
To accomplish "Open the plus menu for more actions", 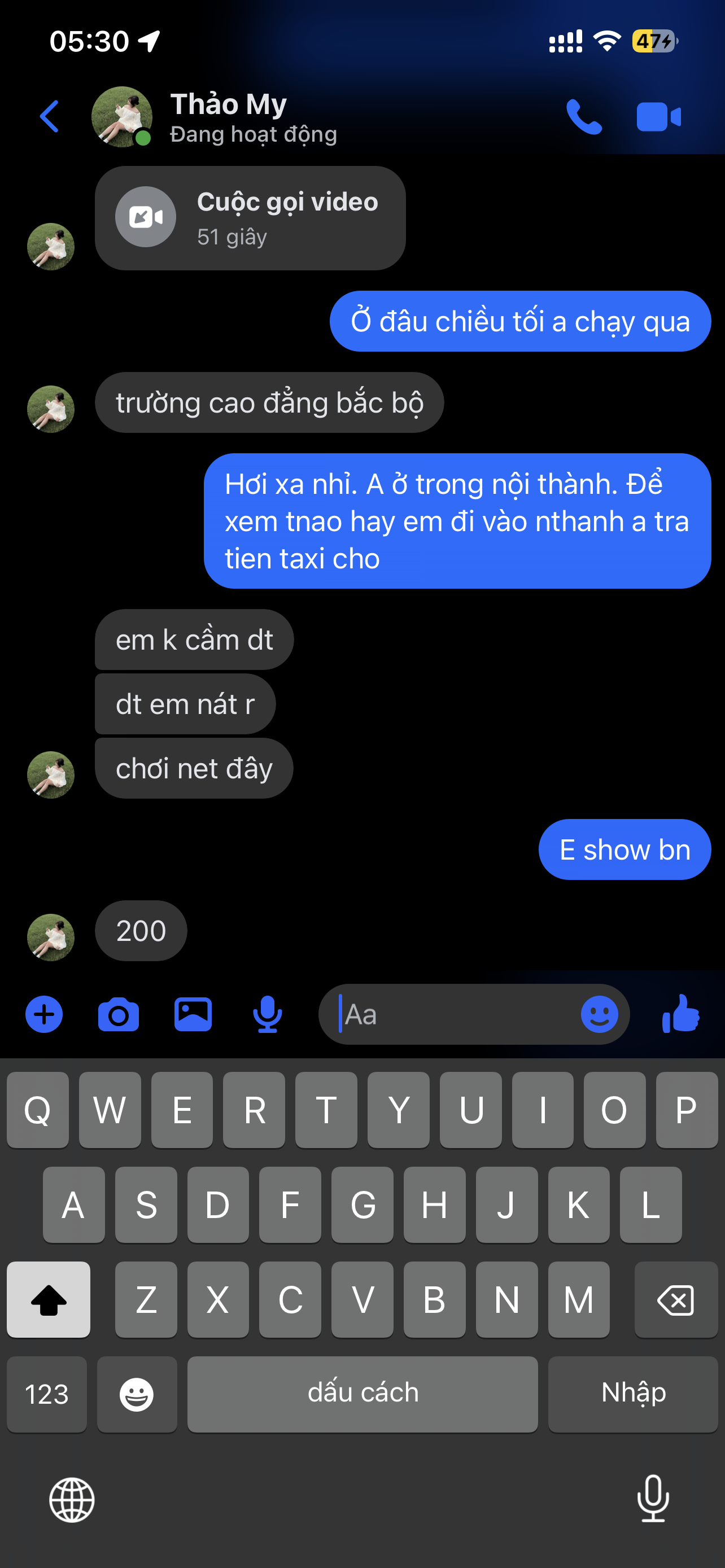I will click(x=44, y=1015).
